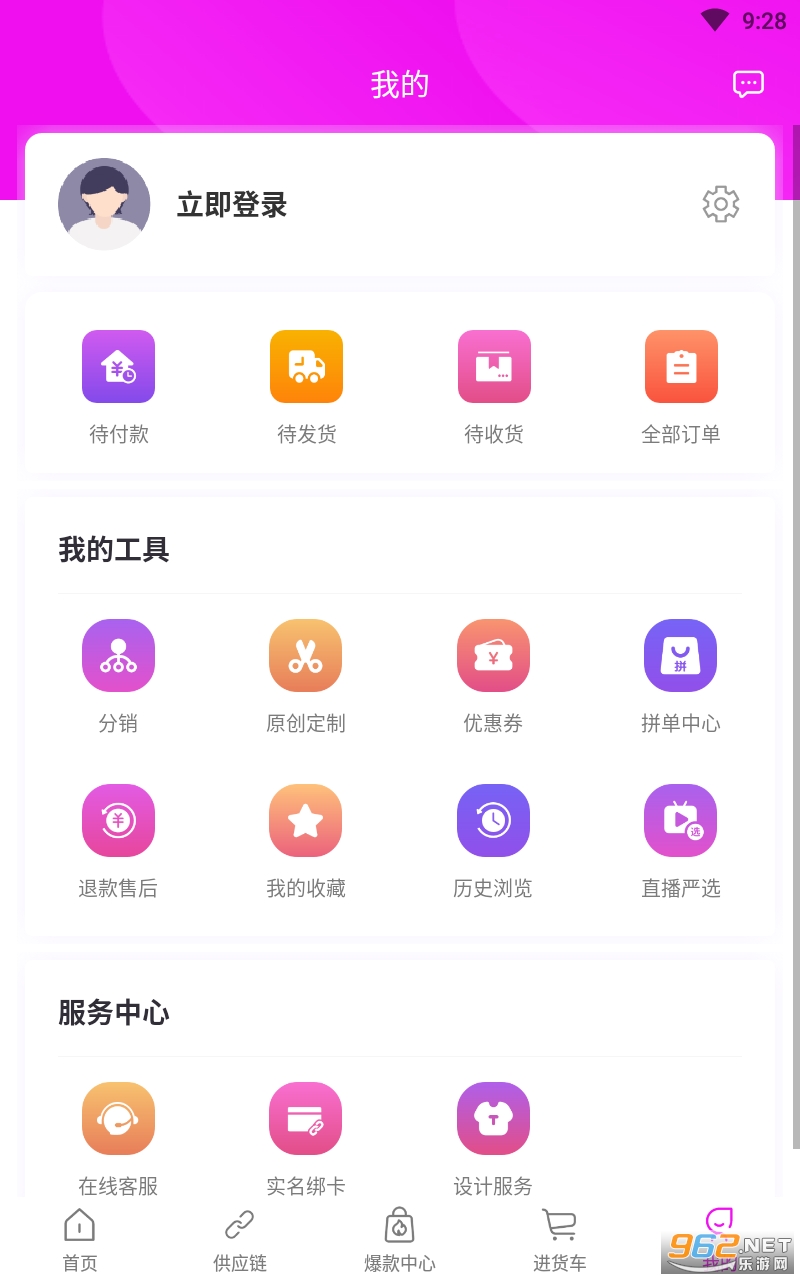
Task: Tap 立即登录 to log in
Action: click(x=232, y=205)
